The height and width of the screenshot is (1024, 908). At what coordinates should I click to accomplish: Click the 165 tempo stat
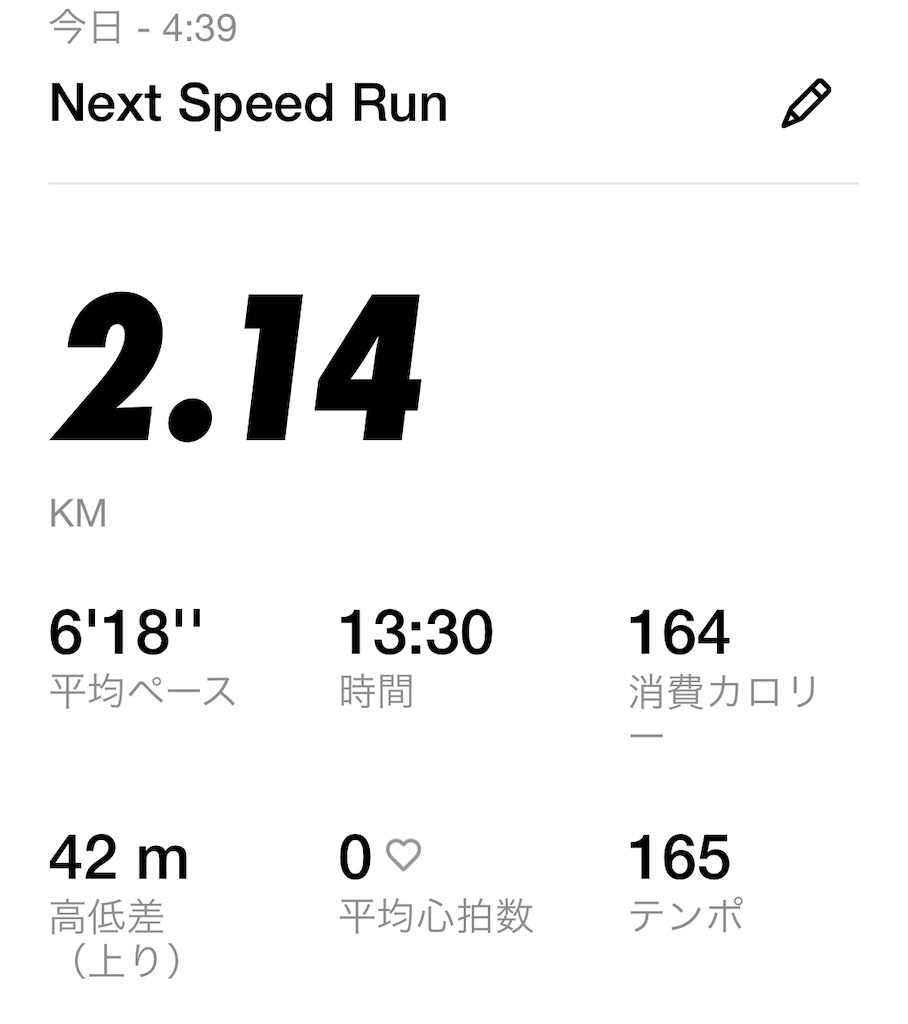coord(683,855)
